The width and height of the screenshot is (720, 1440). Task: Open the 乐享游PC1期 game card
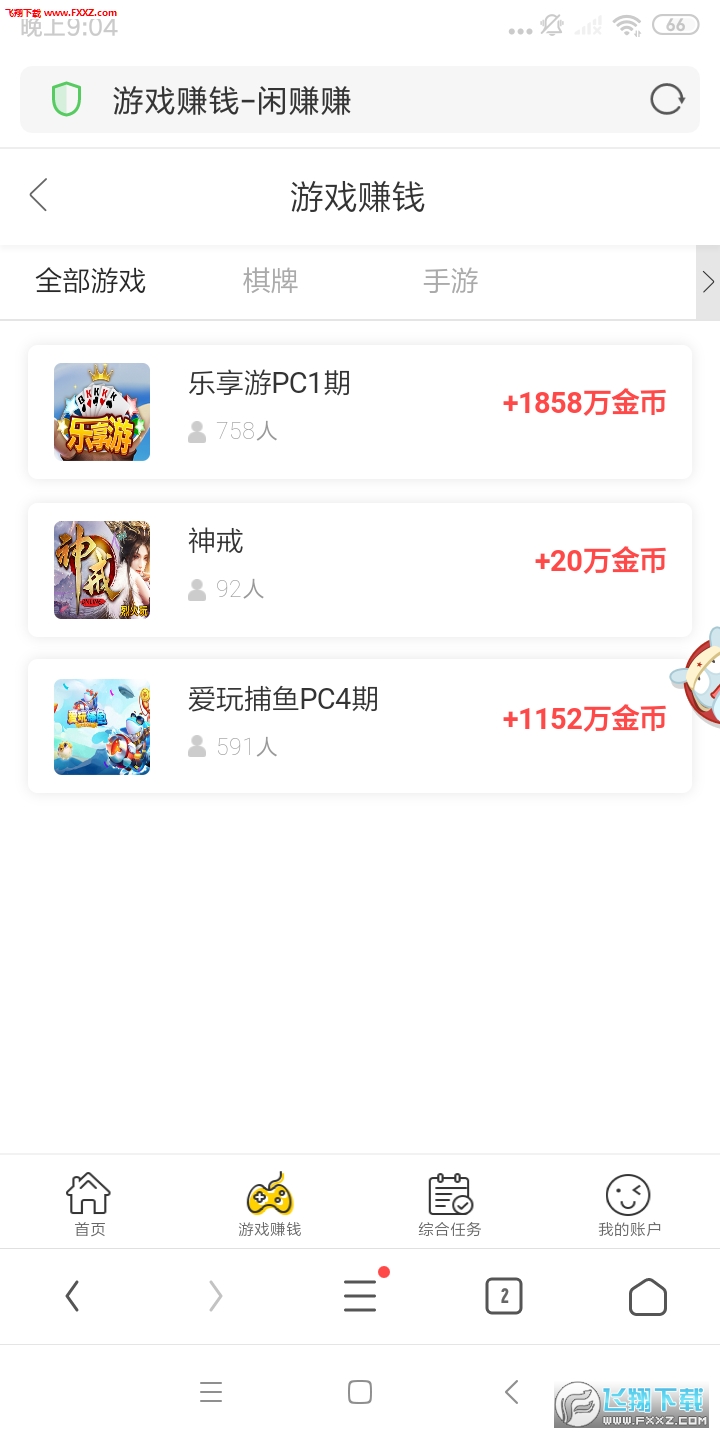coord(360,412)
